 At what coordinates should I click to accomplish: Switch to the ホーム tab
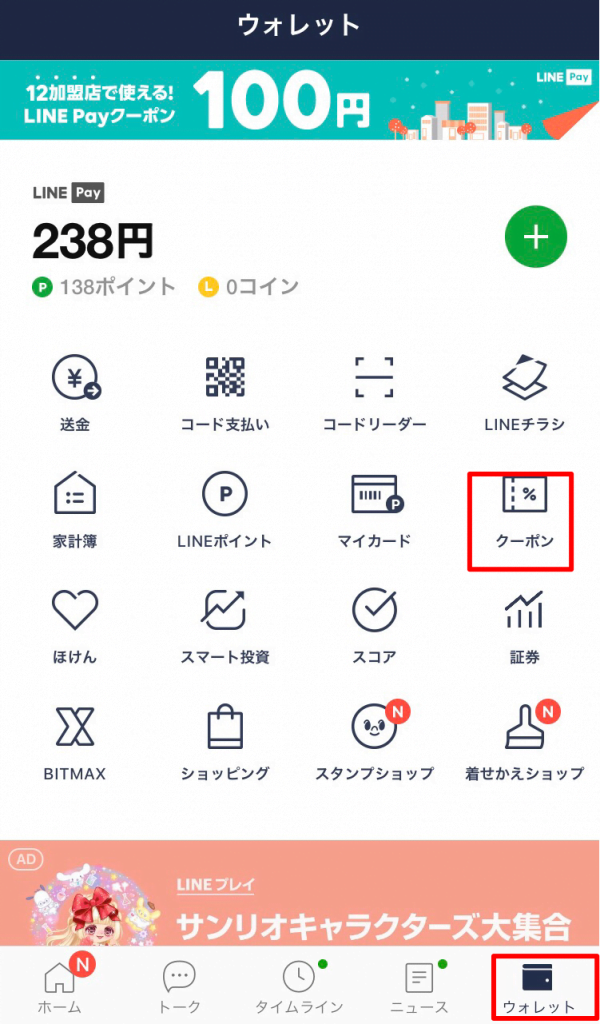(60, 986)
